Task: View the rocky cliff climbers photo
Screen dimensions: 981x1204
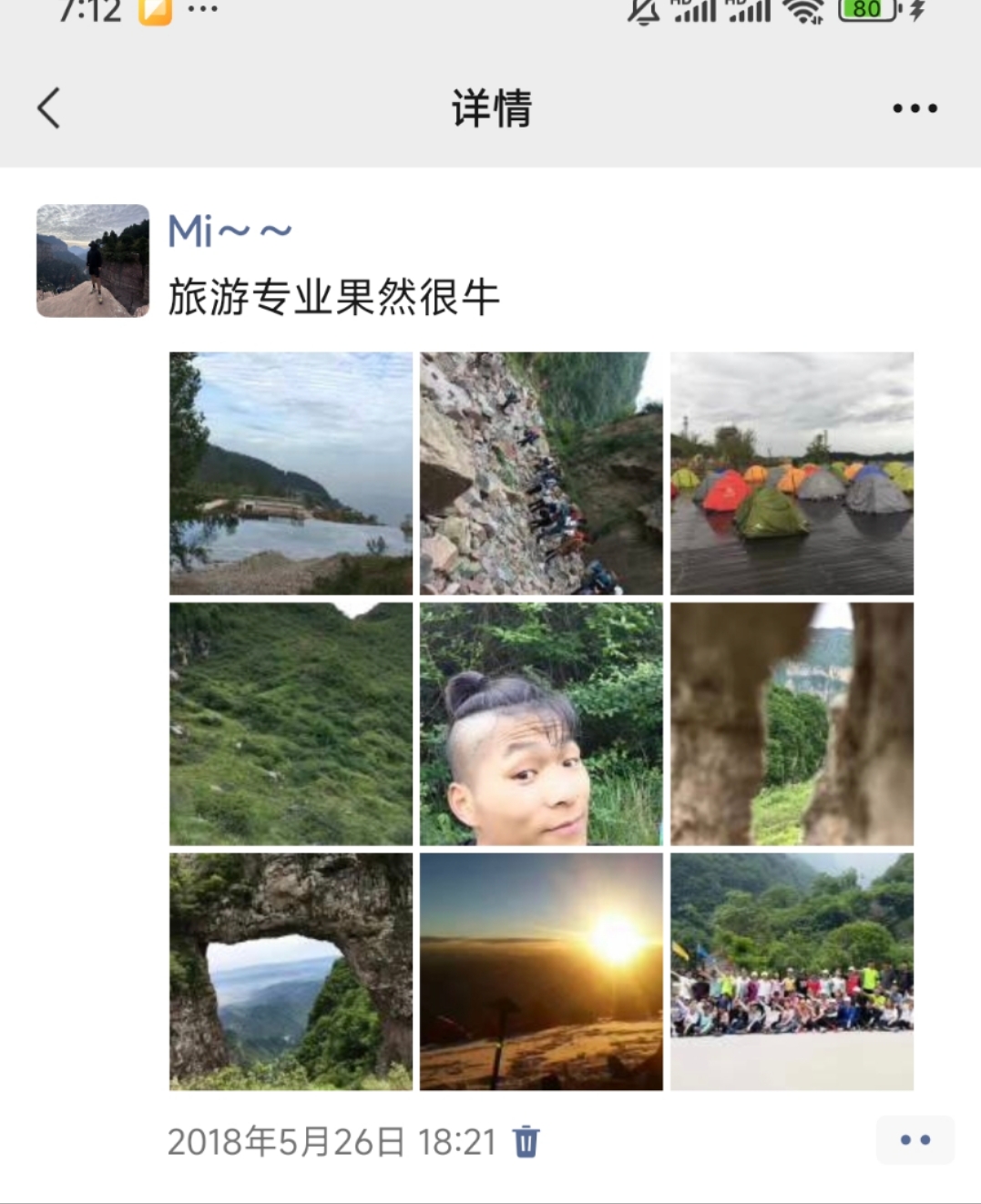Action: pyautogui.click(x=541, y=474)
